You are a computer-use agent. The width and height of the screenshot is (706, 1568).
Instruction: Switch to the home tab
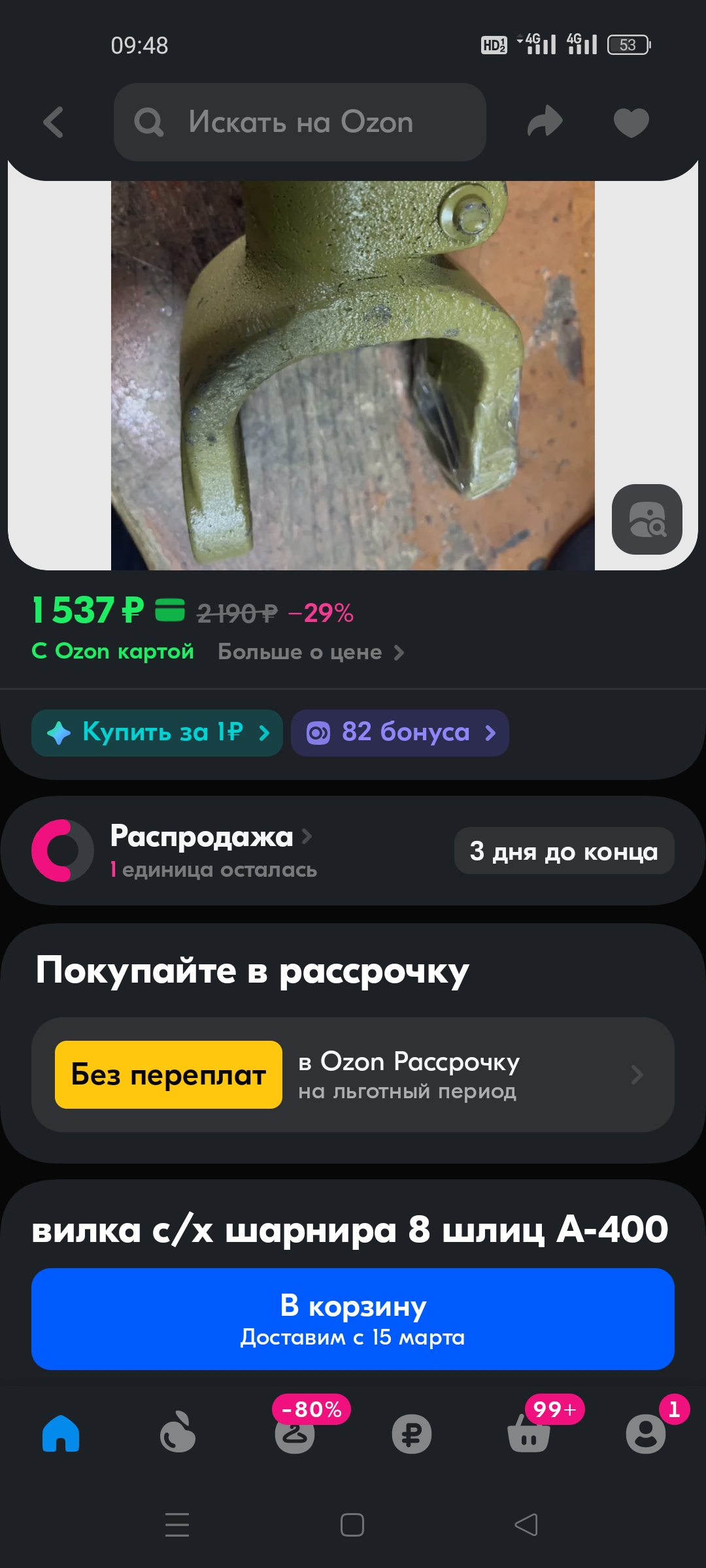tap(61, 1433)
